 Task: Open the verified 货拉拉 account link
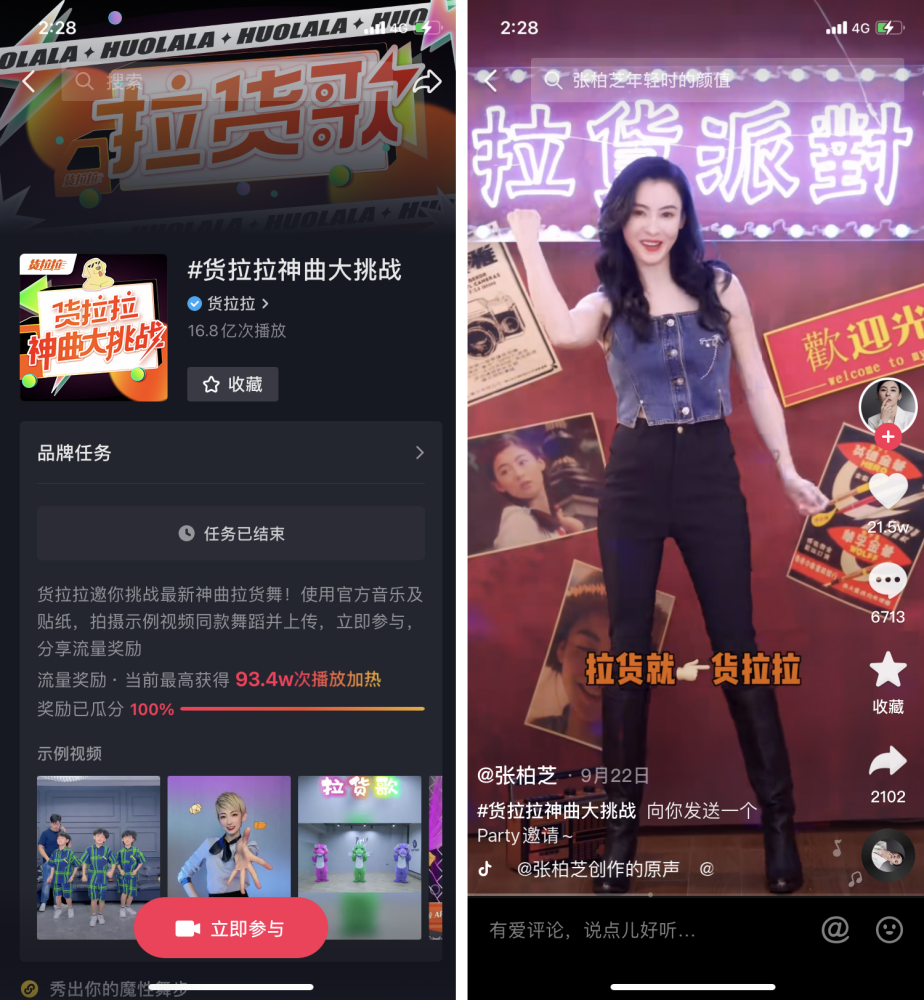(x=228, y=304)
